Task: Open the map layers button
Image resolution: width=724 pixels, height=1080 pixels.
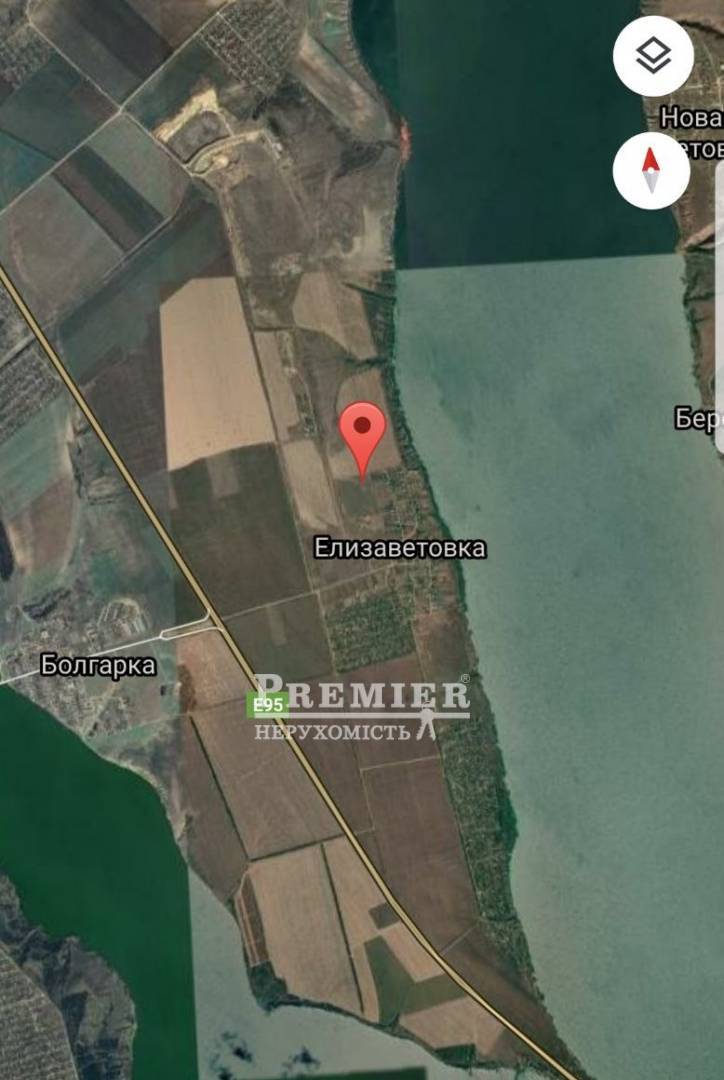Action: (x=653, y=56)
